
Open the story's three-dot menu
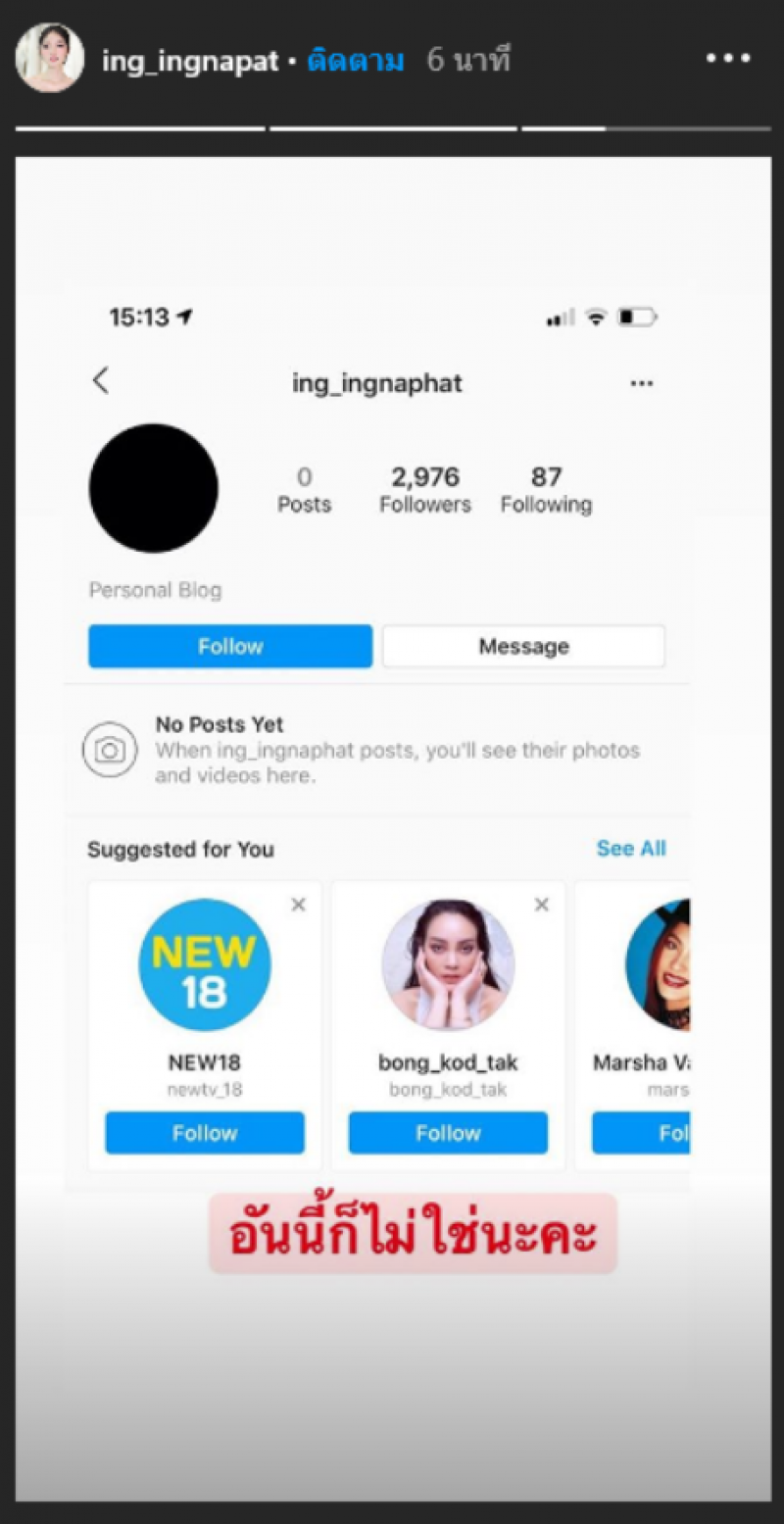[728, 59]
